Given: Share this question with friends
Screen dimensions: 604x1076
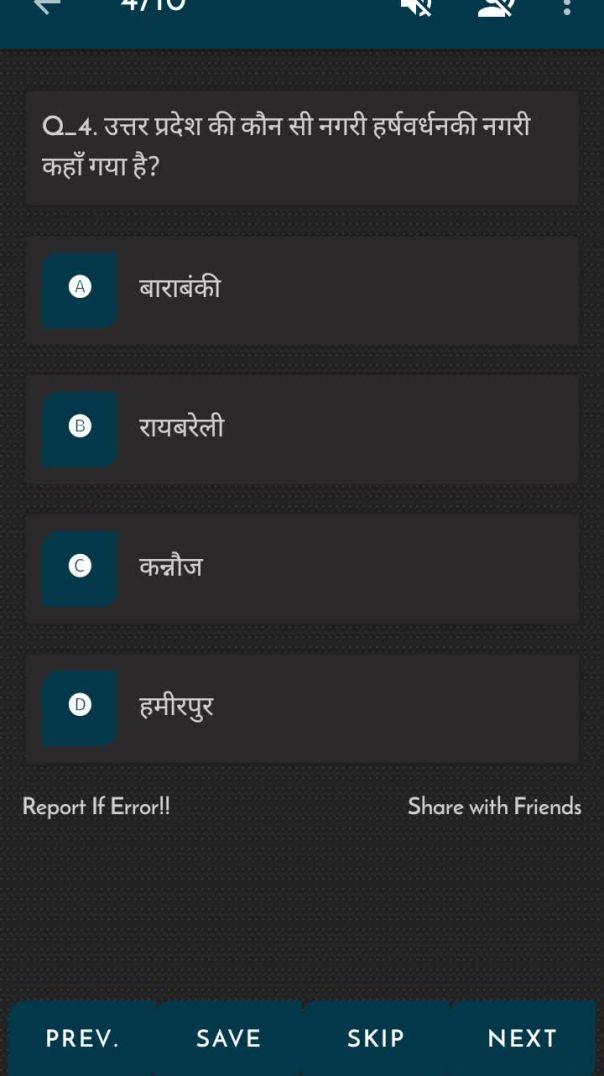Looking at the screenshot, I should pyautogui.click(x=494, y=807).
